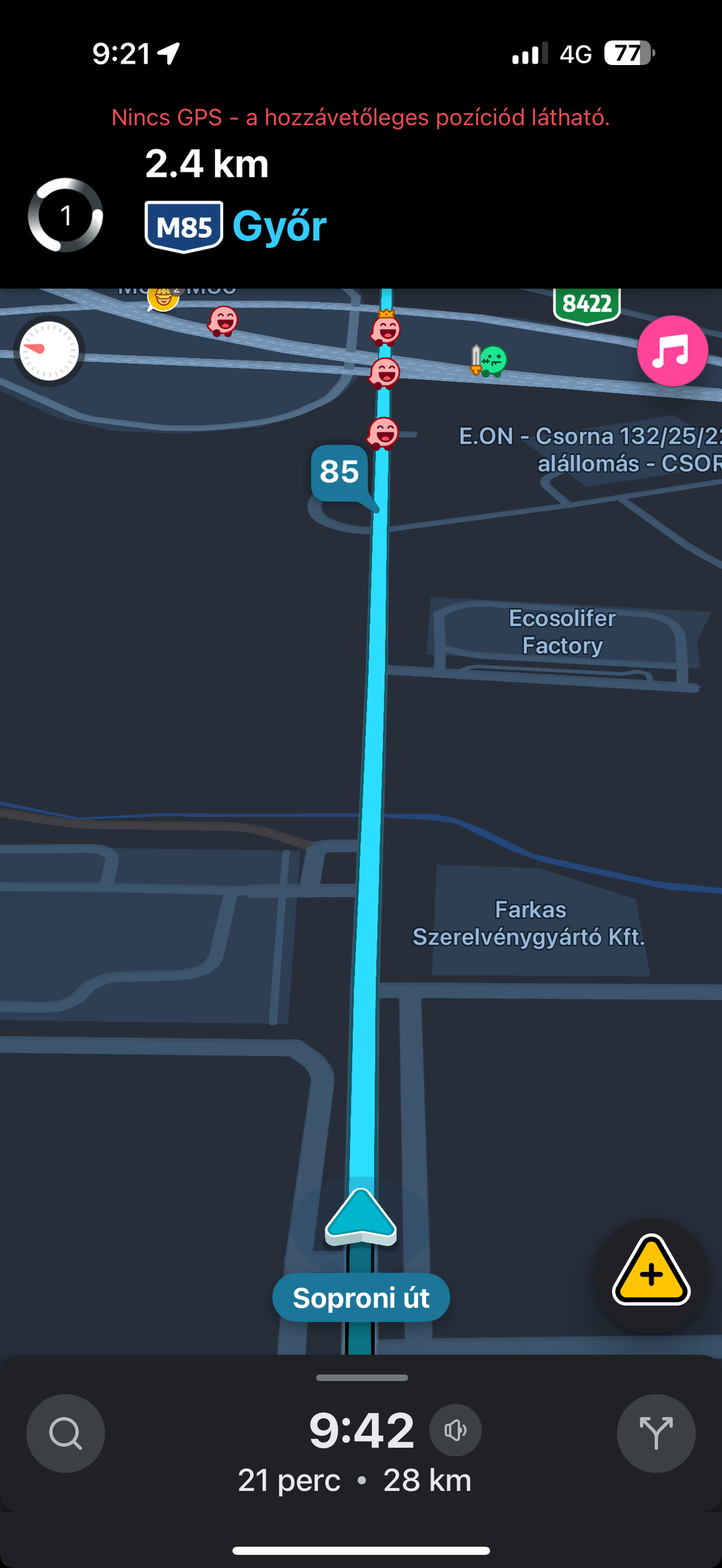Open the speedometer in the map corner
The width and height of the screenshot is (722, 1568).
pyautogui.click(x=49, y=351)
